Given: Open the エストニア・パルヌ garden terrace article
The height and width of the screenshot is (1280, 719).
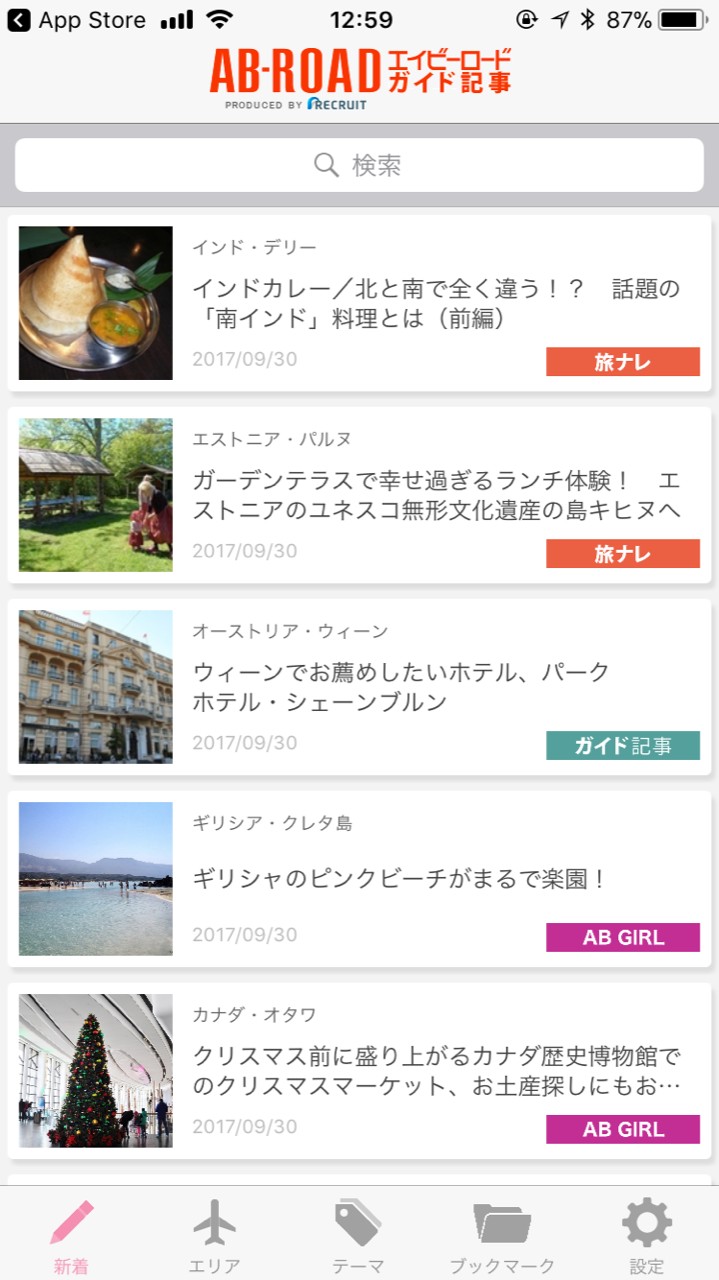Looking at the screenshot, I should (436, 495).
